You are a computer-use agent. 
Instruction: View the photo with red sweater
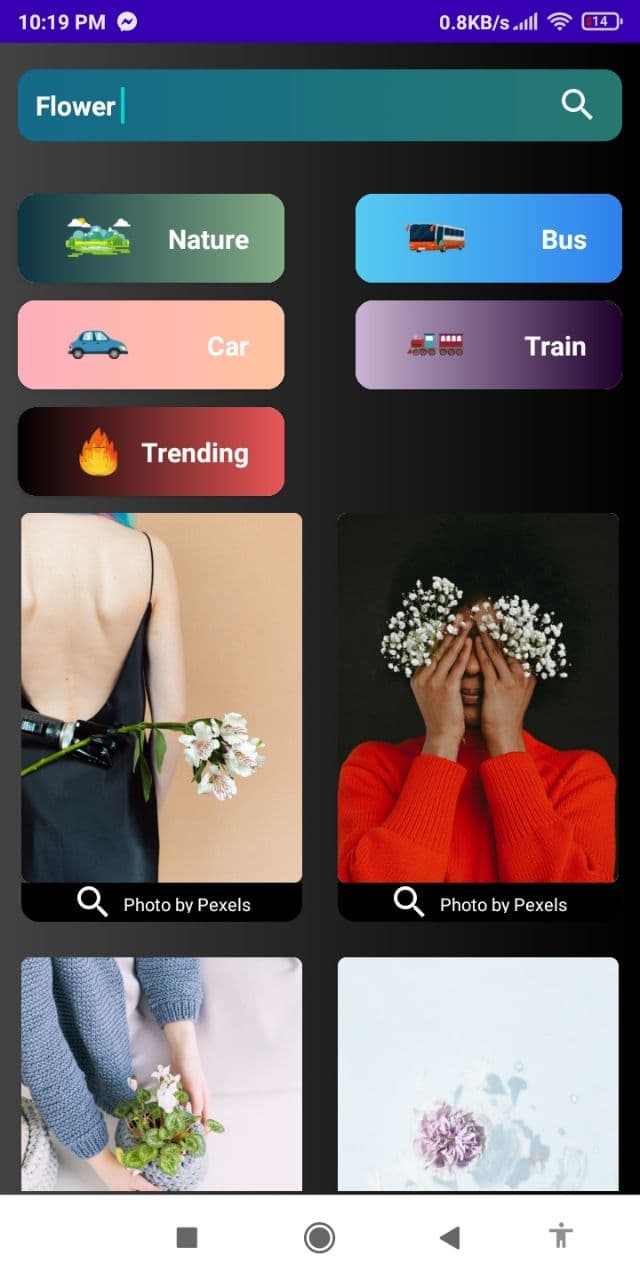(478, 697)
